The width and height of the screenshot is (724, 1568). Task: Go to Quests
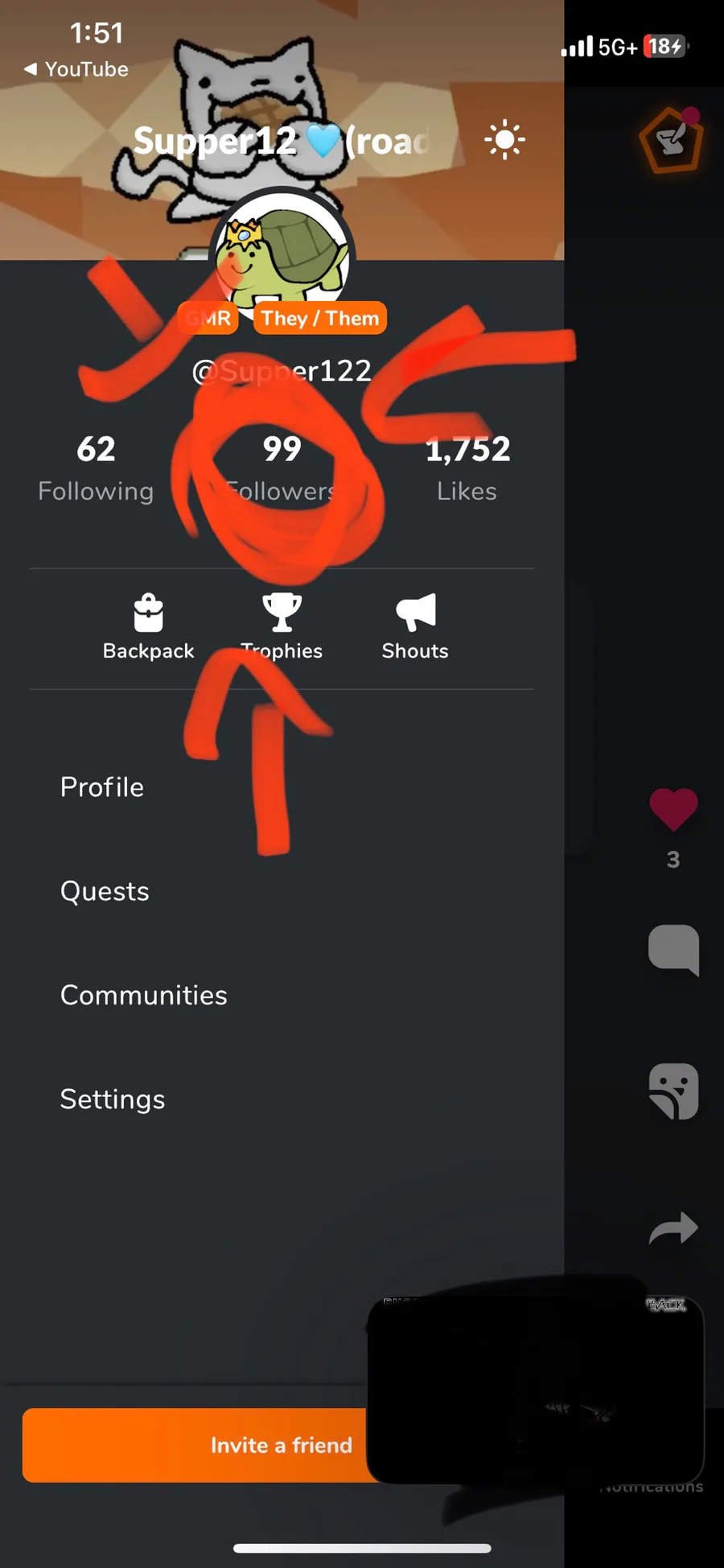click(105, 891)
